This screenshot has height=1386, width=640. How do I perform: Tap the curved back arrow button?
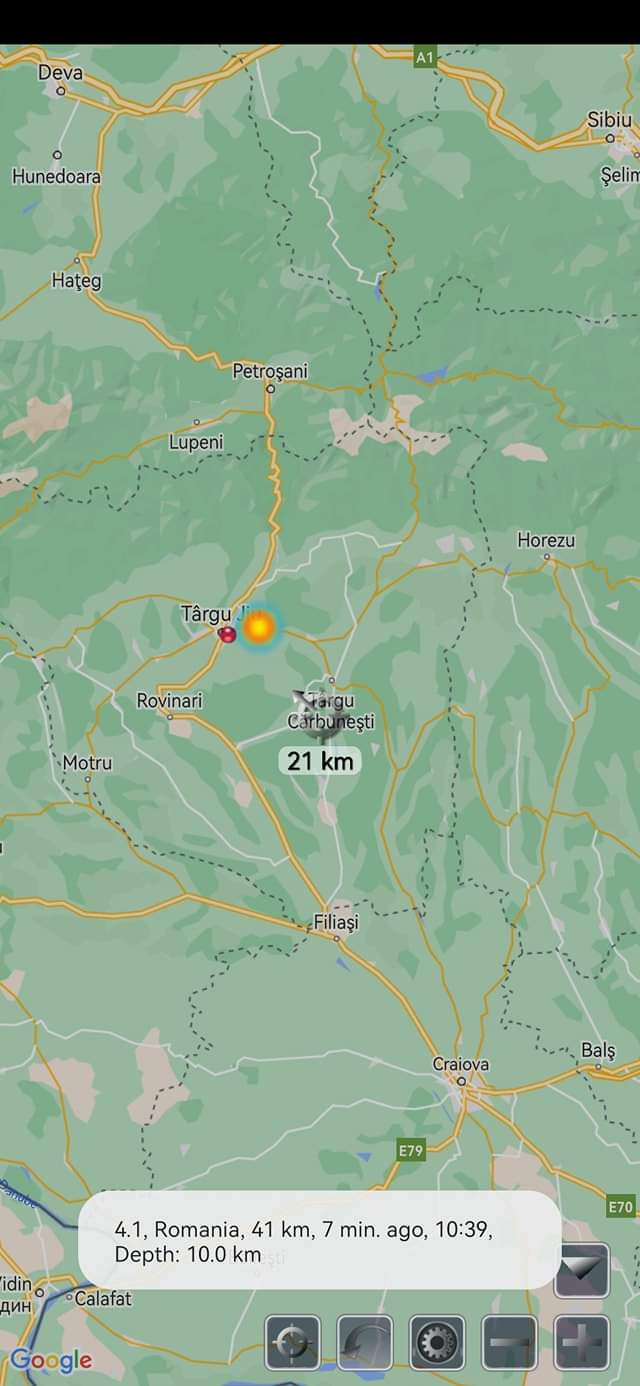[x=365, y=1342]
